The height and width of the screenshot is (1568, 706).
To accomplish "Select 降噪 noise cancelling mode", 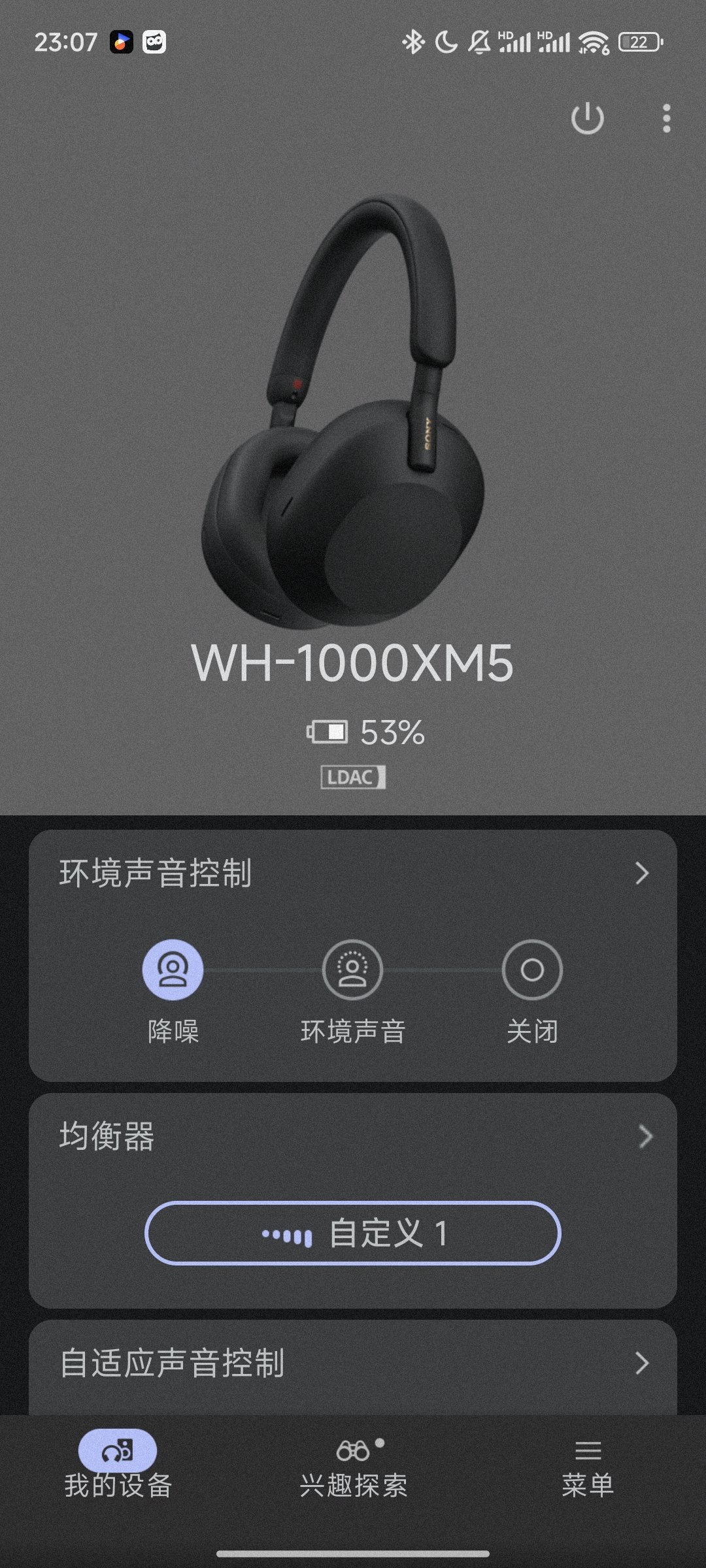I will coord(173,971).
